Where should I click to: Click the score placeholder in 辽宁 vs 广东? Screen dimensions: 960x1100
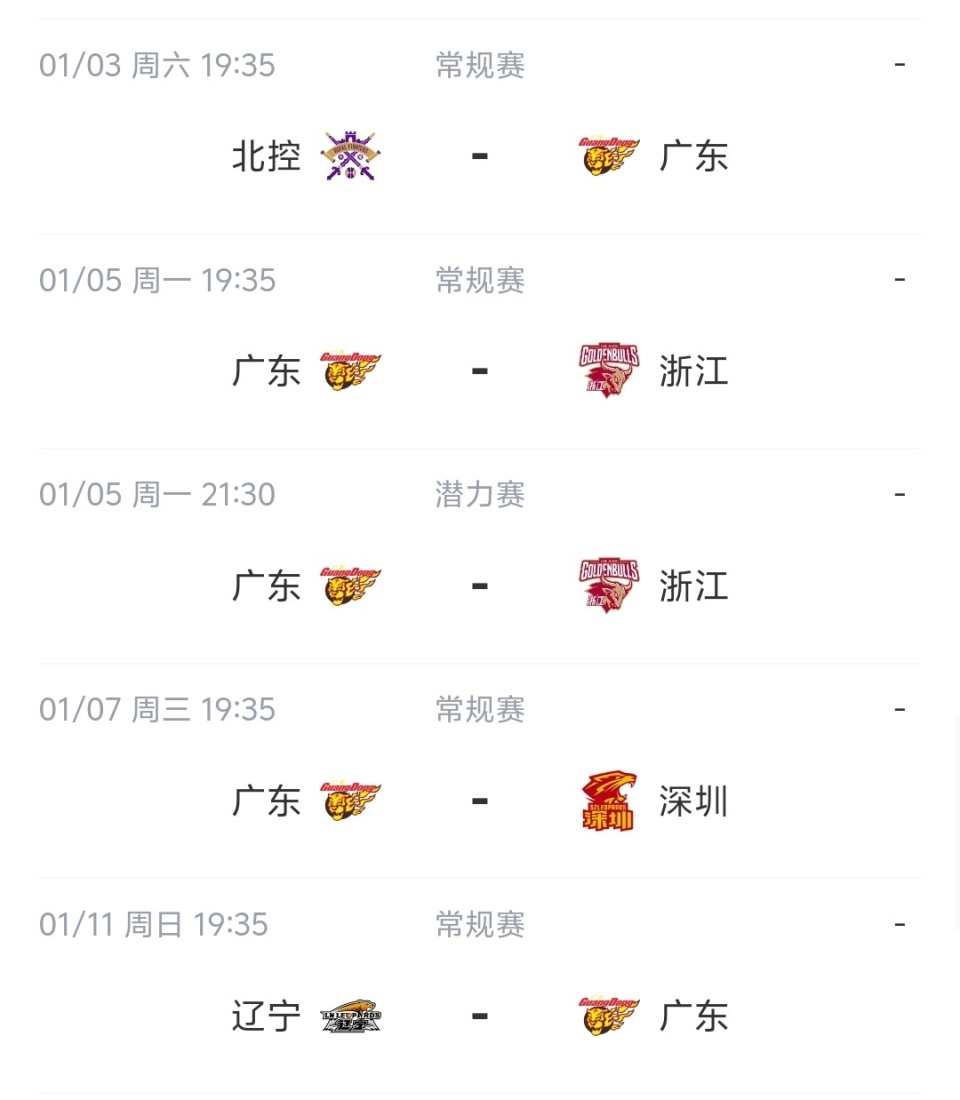coord(899,924)
